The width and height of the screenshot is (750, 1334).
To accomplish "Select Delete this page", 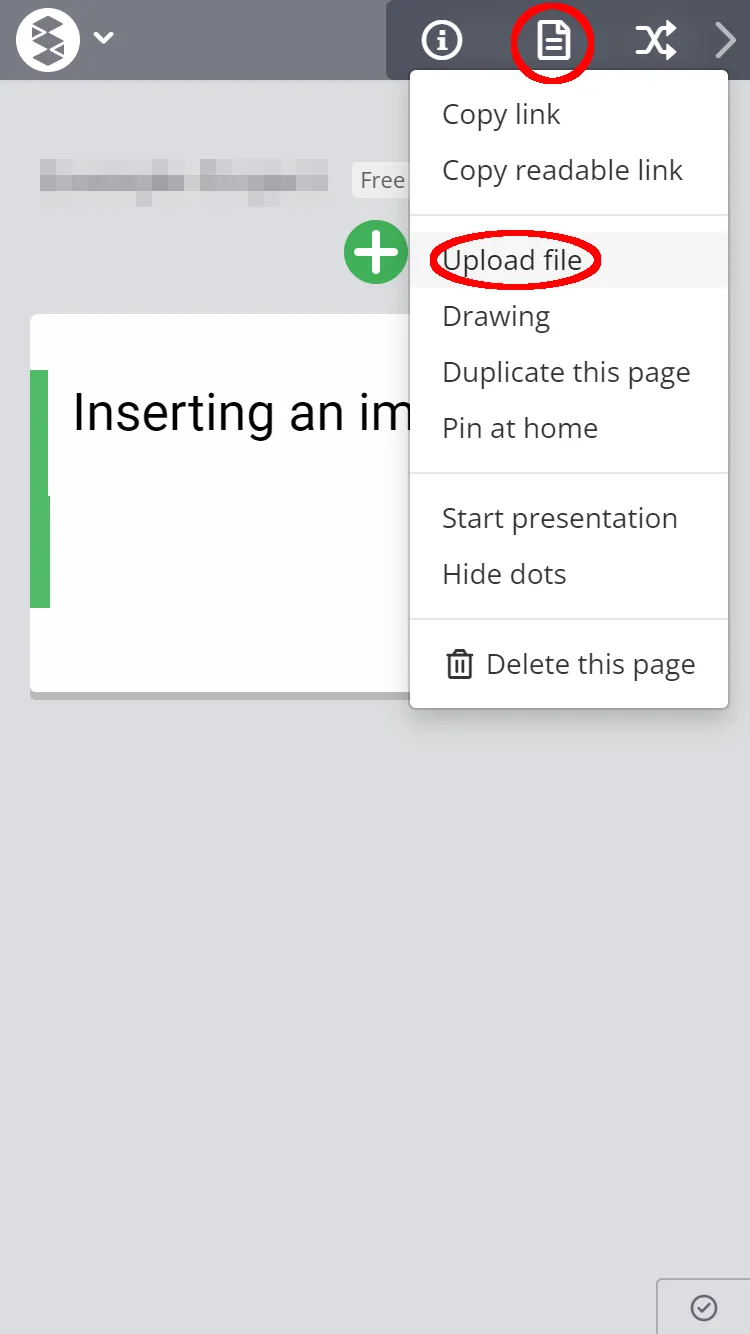I will 570,665.
